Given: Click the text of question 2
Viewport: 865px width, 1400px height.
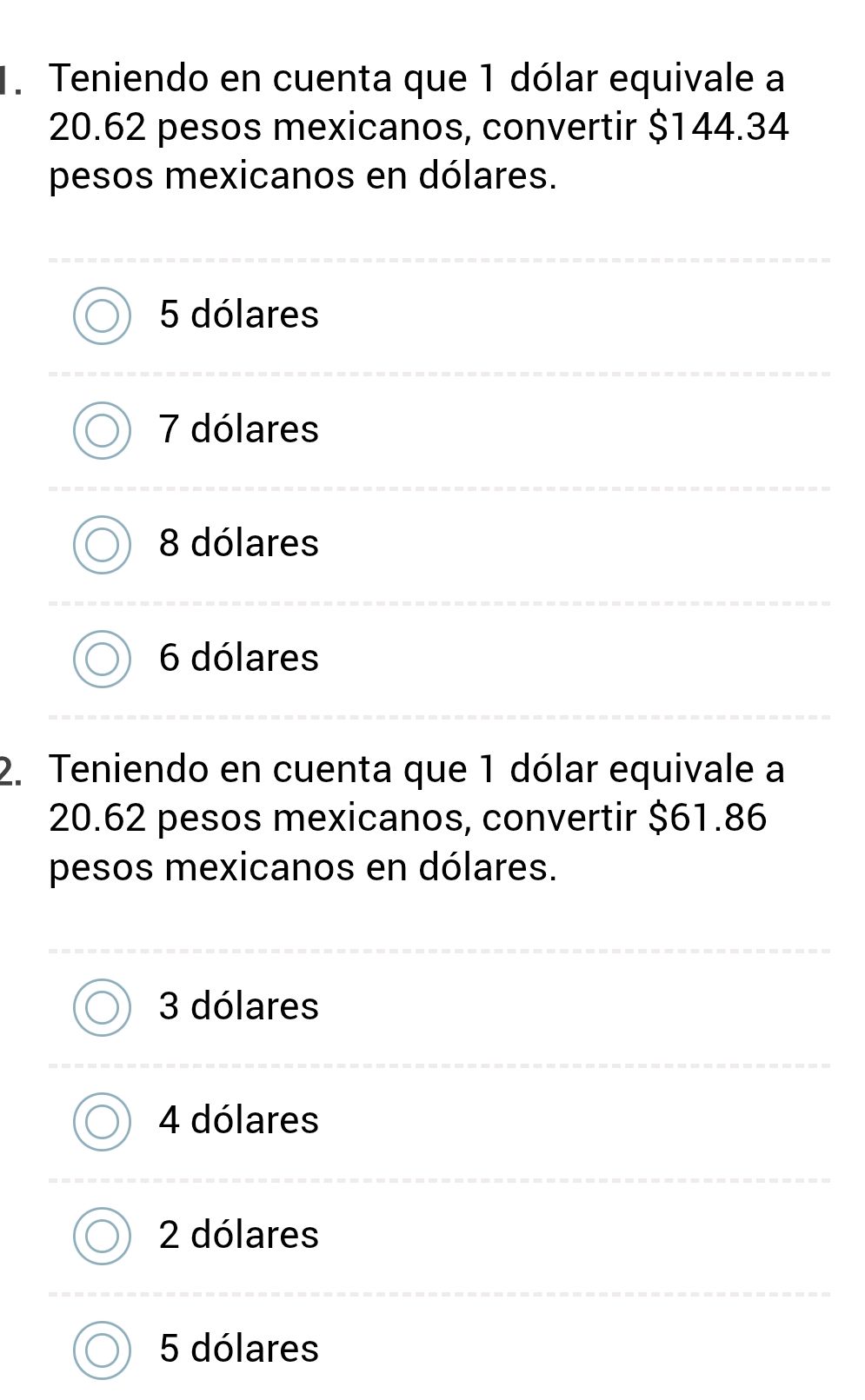Looking at the screenshot, I should [421, 817].
